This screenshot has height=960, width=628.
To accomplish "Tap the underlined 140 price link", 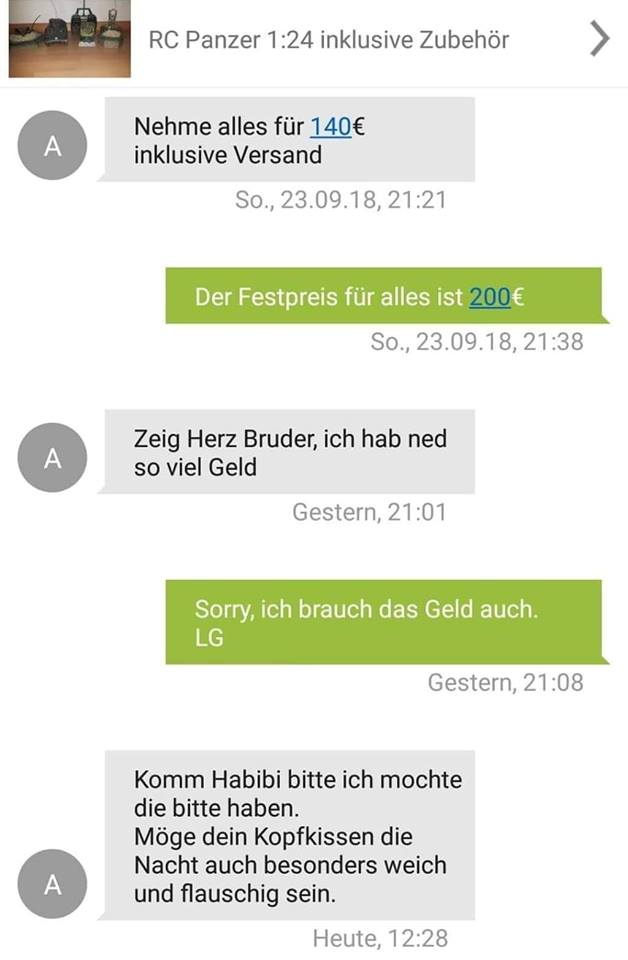I will click(x=330, y=127).
